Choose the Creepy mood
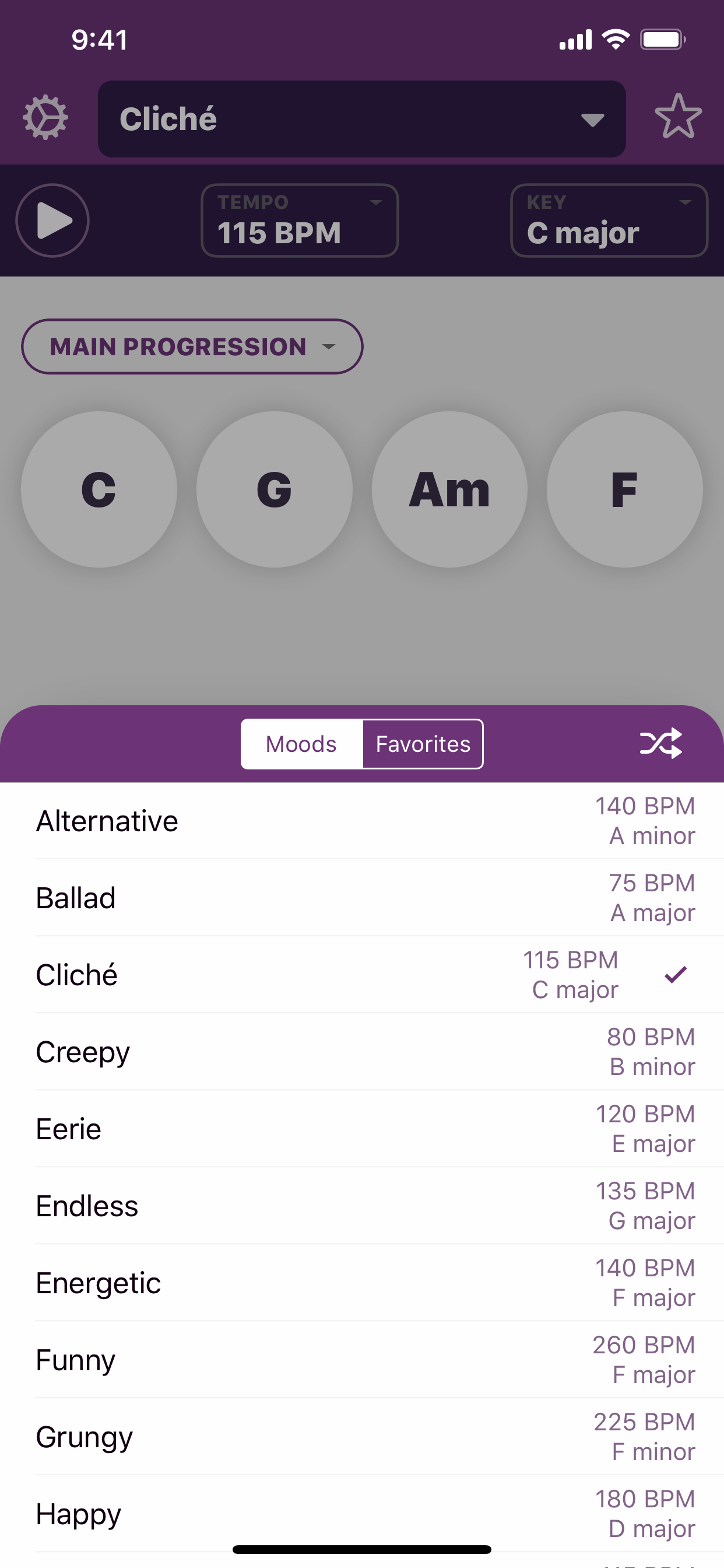This screenshot has width=724, height=1568. 361,1052
